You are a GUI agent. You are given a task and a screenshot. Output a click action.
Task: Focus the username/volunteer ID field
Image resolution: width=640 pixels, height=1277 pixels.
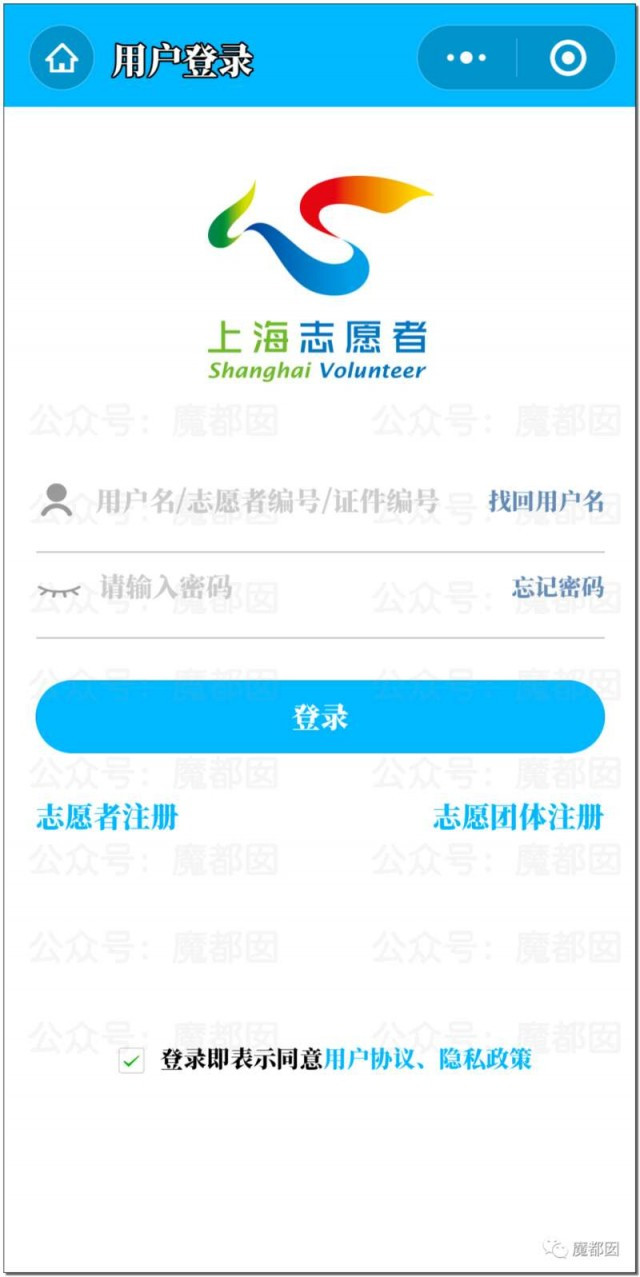click(x=267, y=501)
